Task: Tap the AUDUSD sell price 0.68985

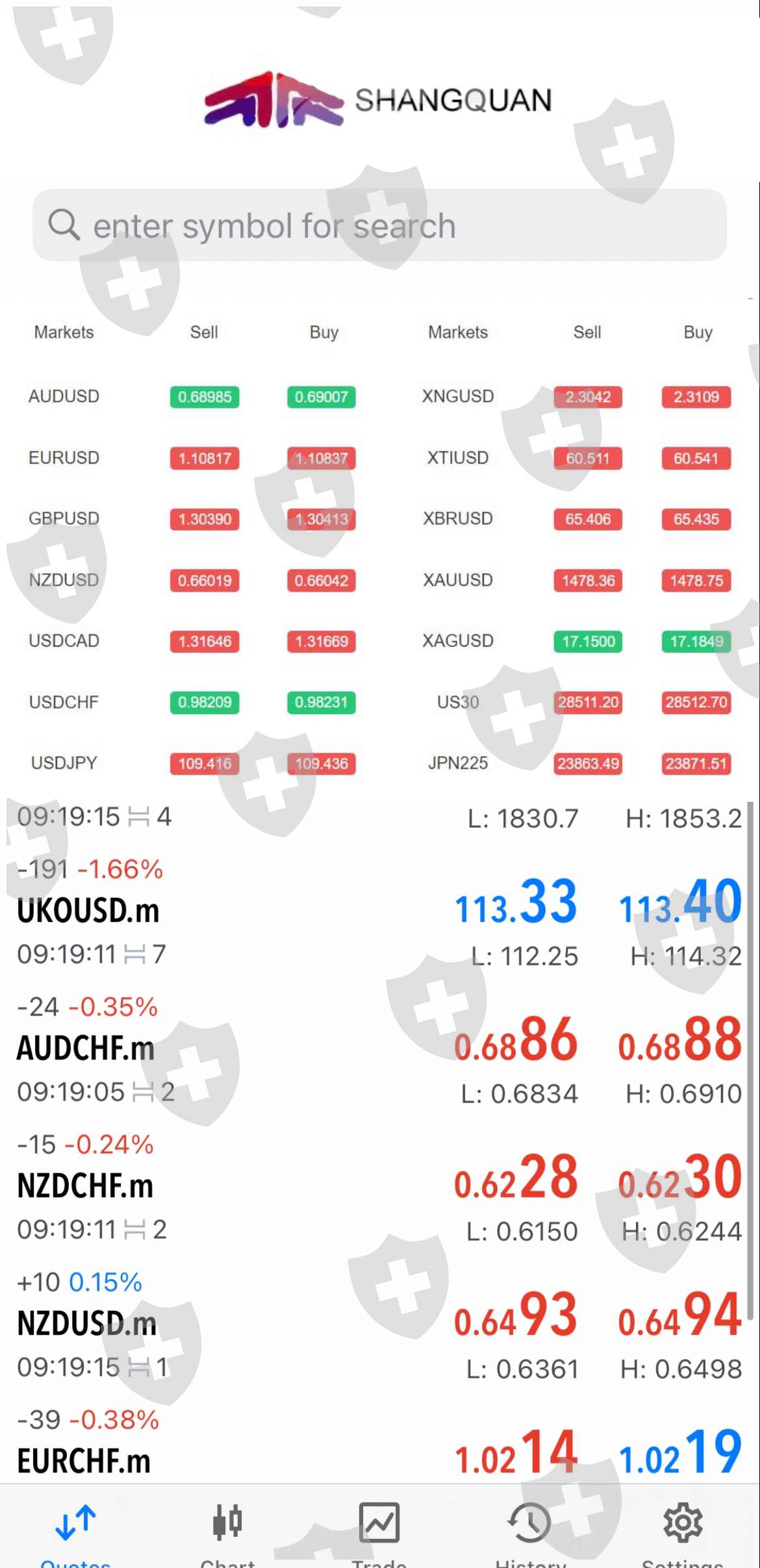Action: click(205, 397)
